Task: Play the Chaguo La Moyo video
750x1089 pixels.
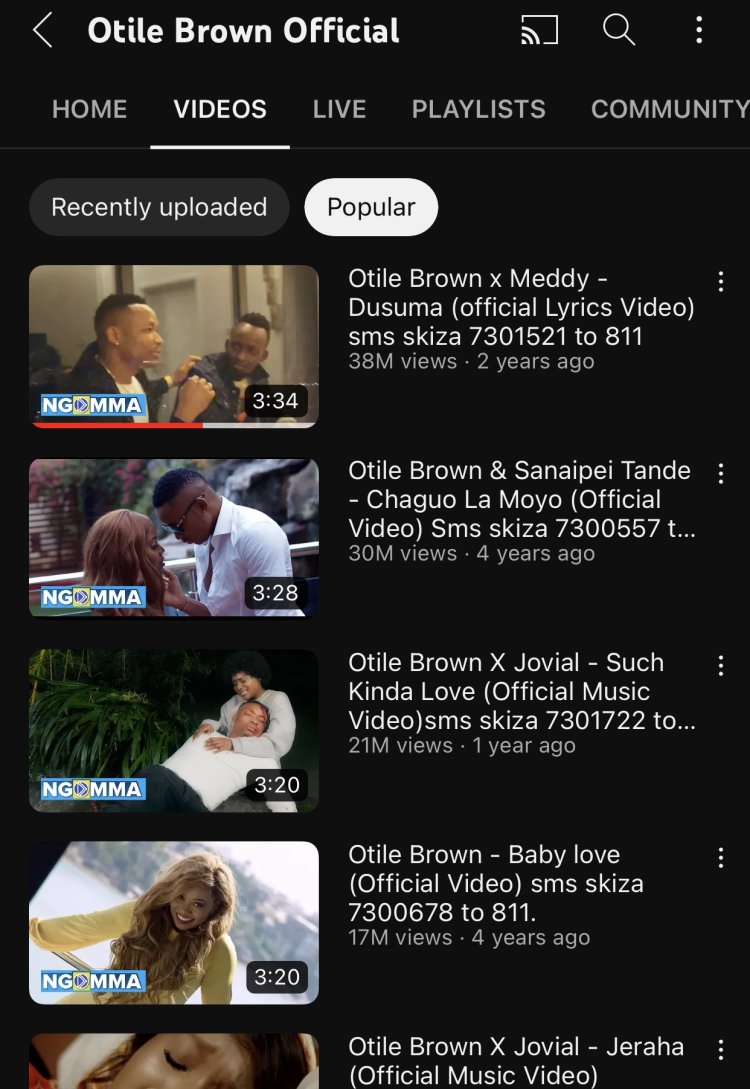Action: click(x=174, y=538)
